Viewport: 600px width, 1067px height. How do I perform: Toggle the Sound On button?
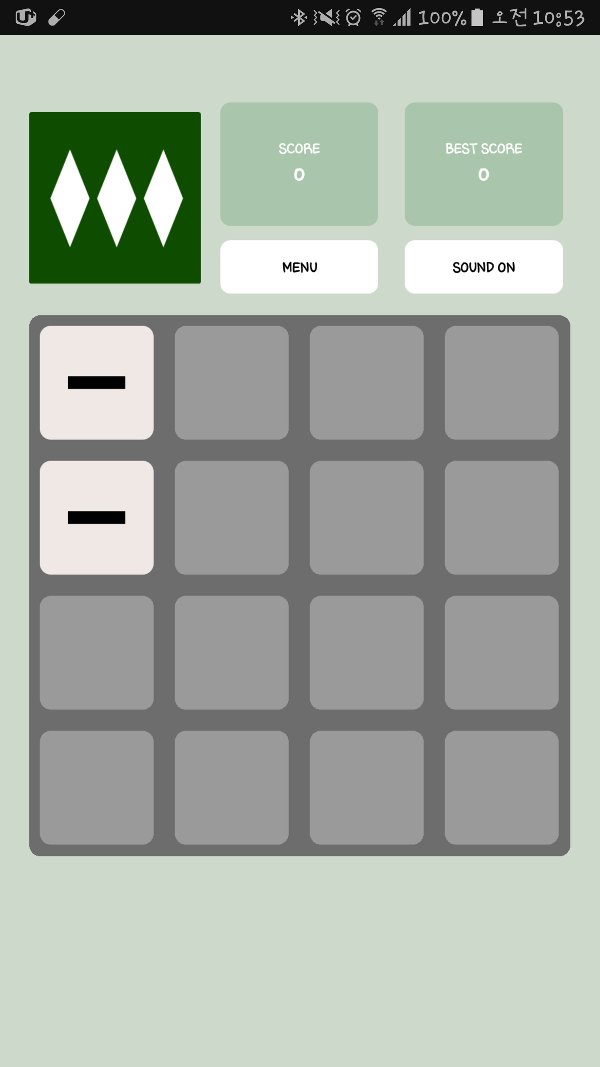click(x=483, y=267)
